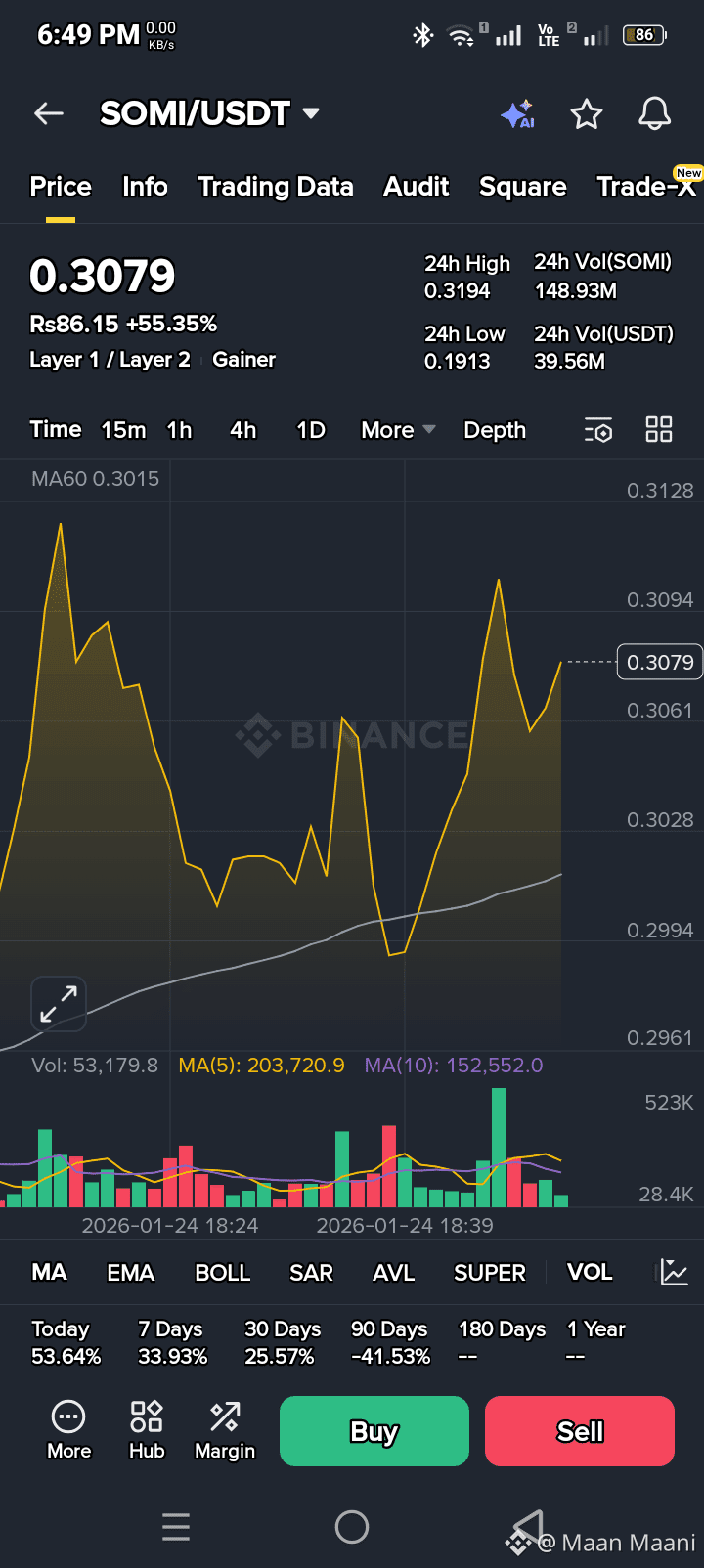Open chart settings icon beside Depth
This screenshot has width=704, height=1568.
[x=597, y=430]
